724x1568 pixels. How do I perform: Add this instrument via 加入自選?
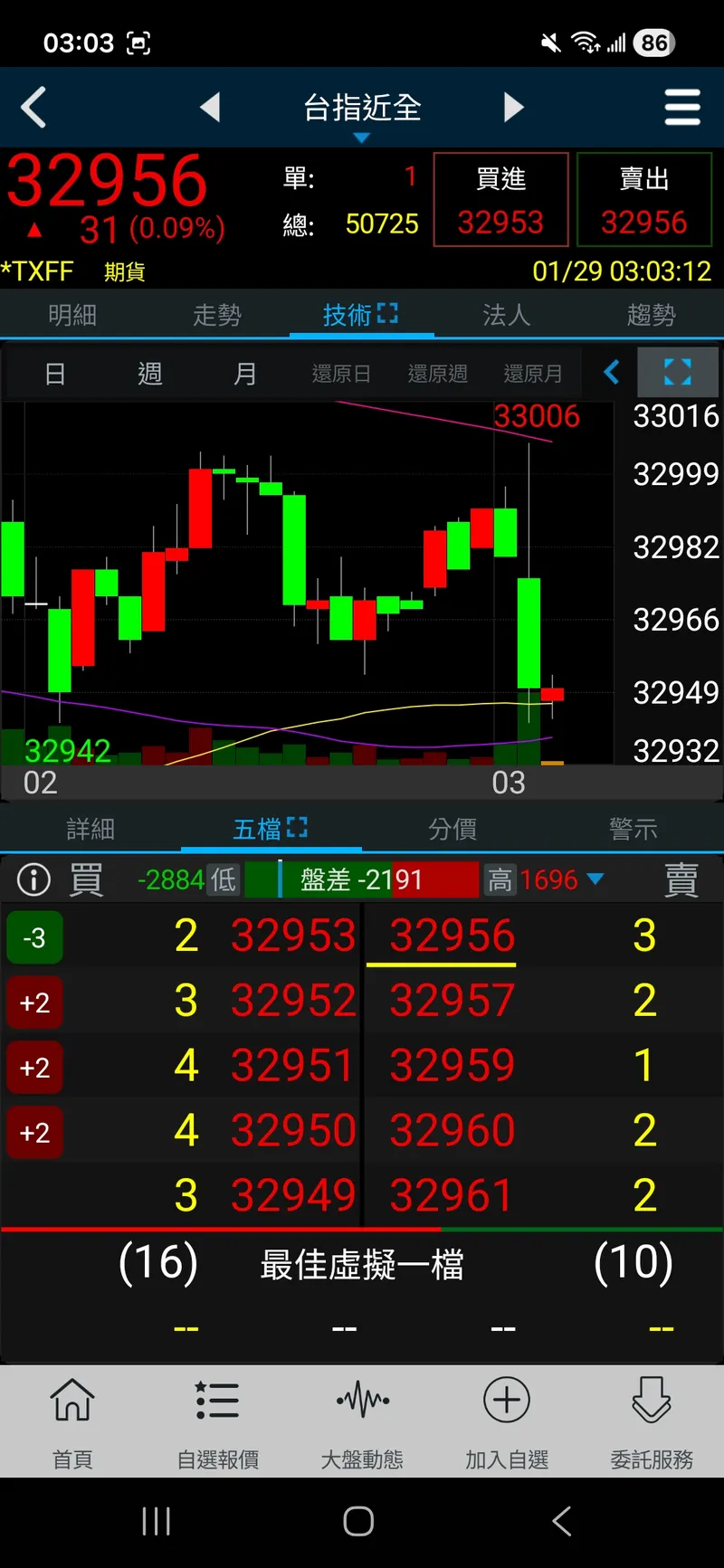pyautogui.click(x=507, y=1422)
